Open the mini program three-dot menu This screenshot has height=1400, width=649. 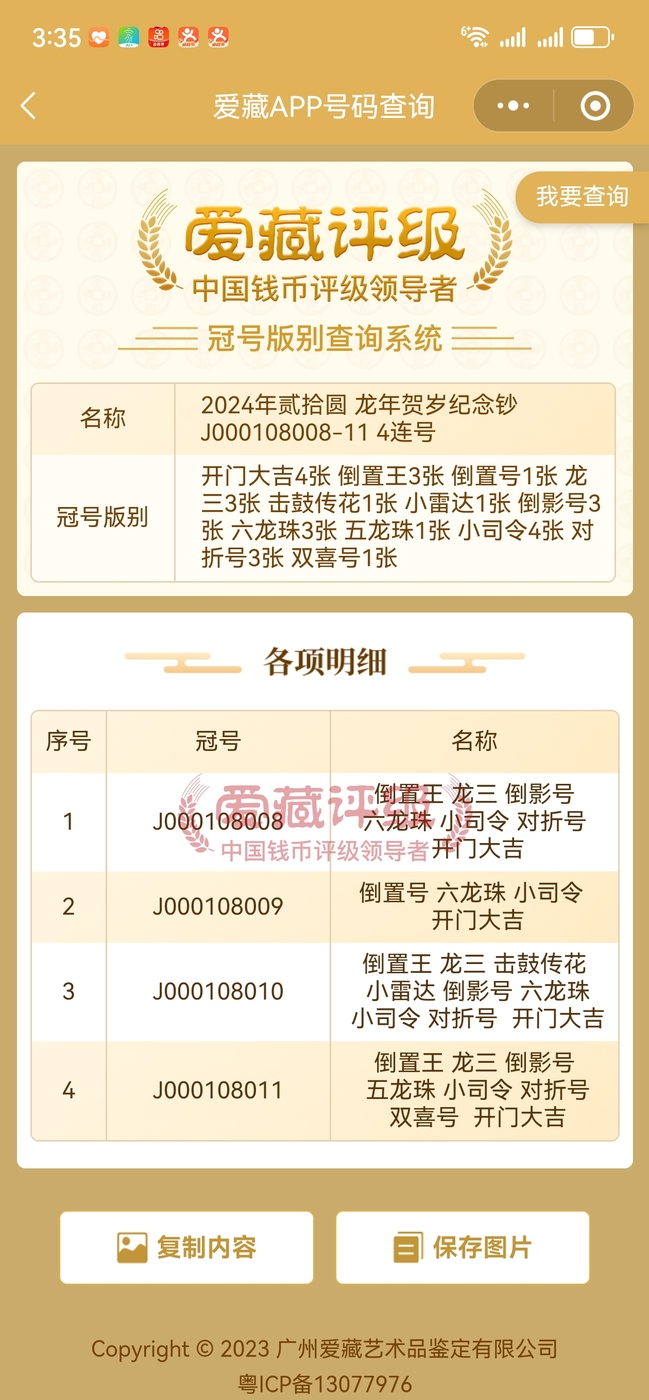coord(513,106)
